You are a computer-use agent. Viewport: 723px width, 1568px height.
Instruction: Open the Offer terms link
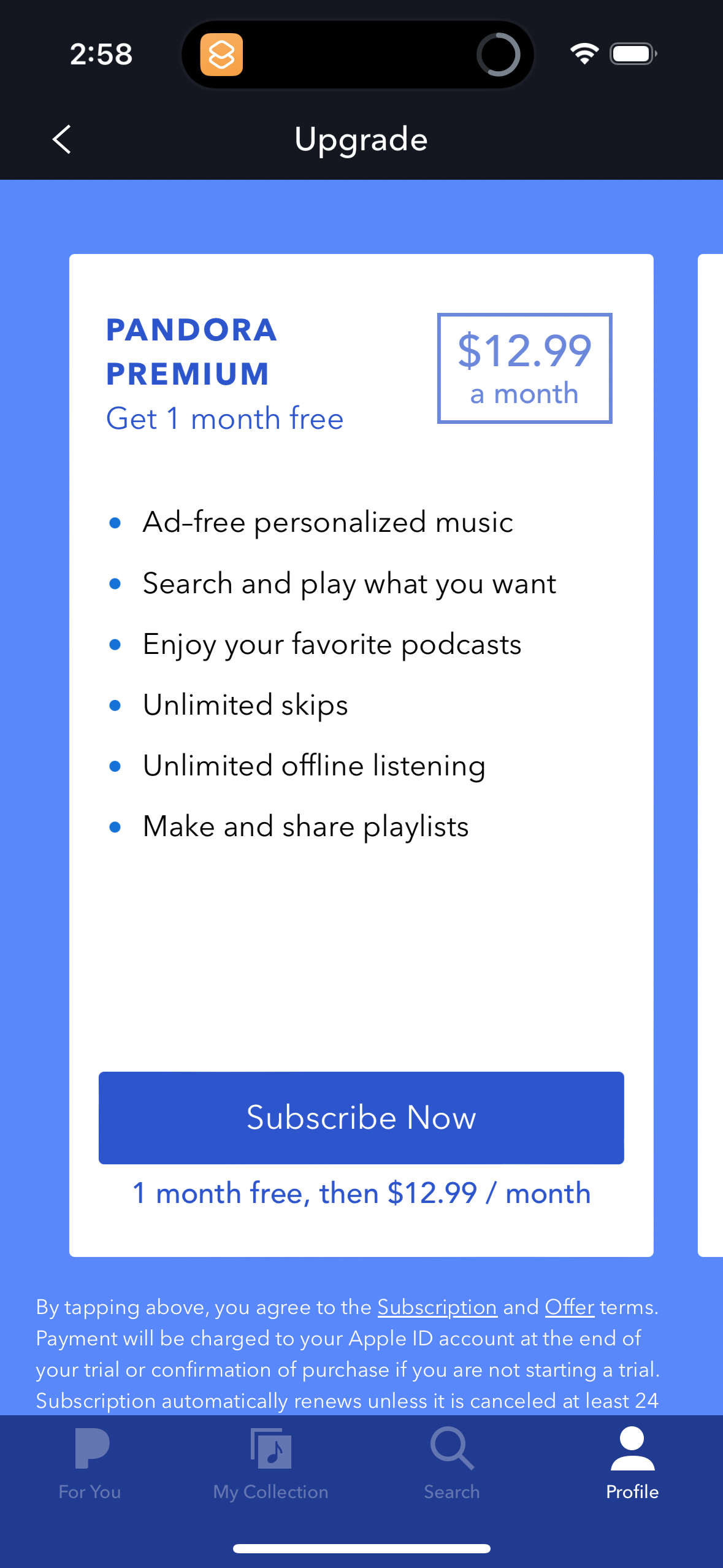click(x=568, y=1307)
